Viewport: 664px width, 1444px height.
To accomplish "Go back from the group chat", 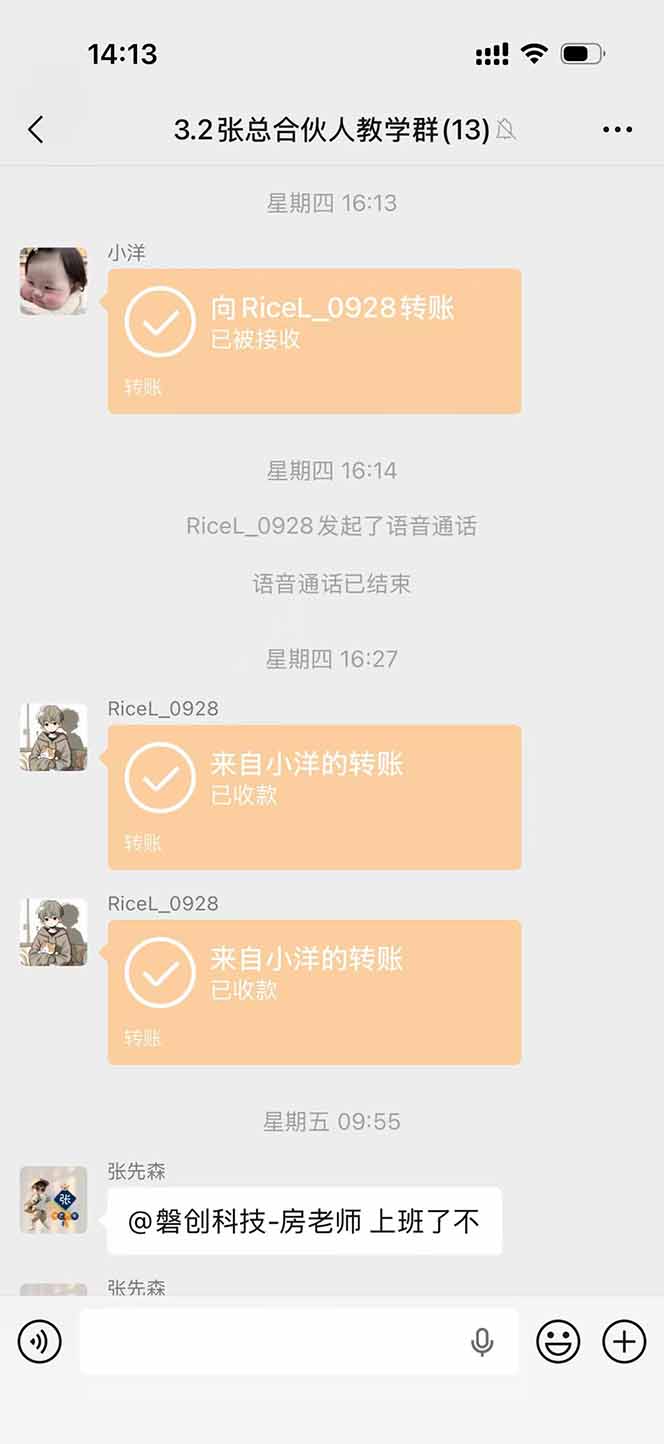I will point(36,129).
